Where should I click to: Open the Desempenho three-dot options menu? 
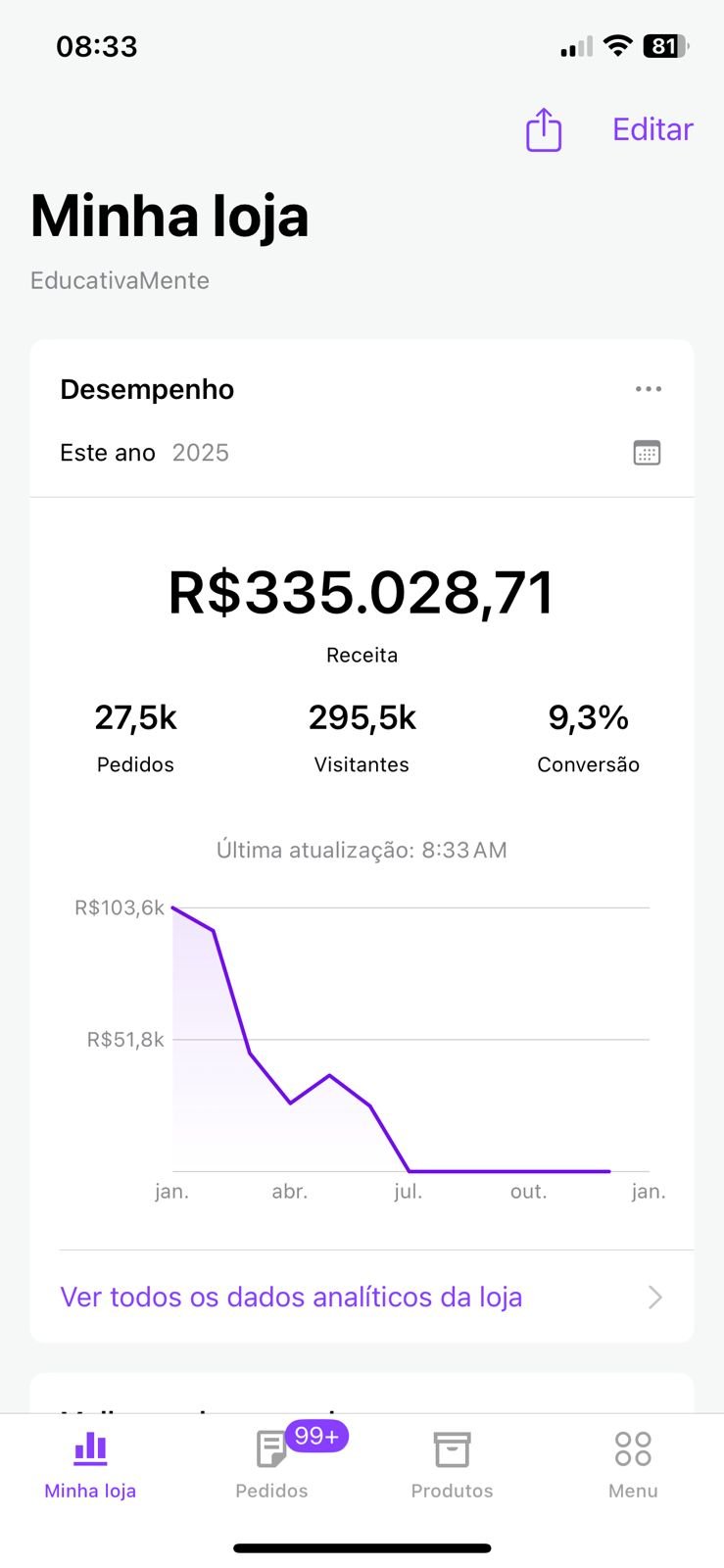coord(648,389)
